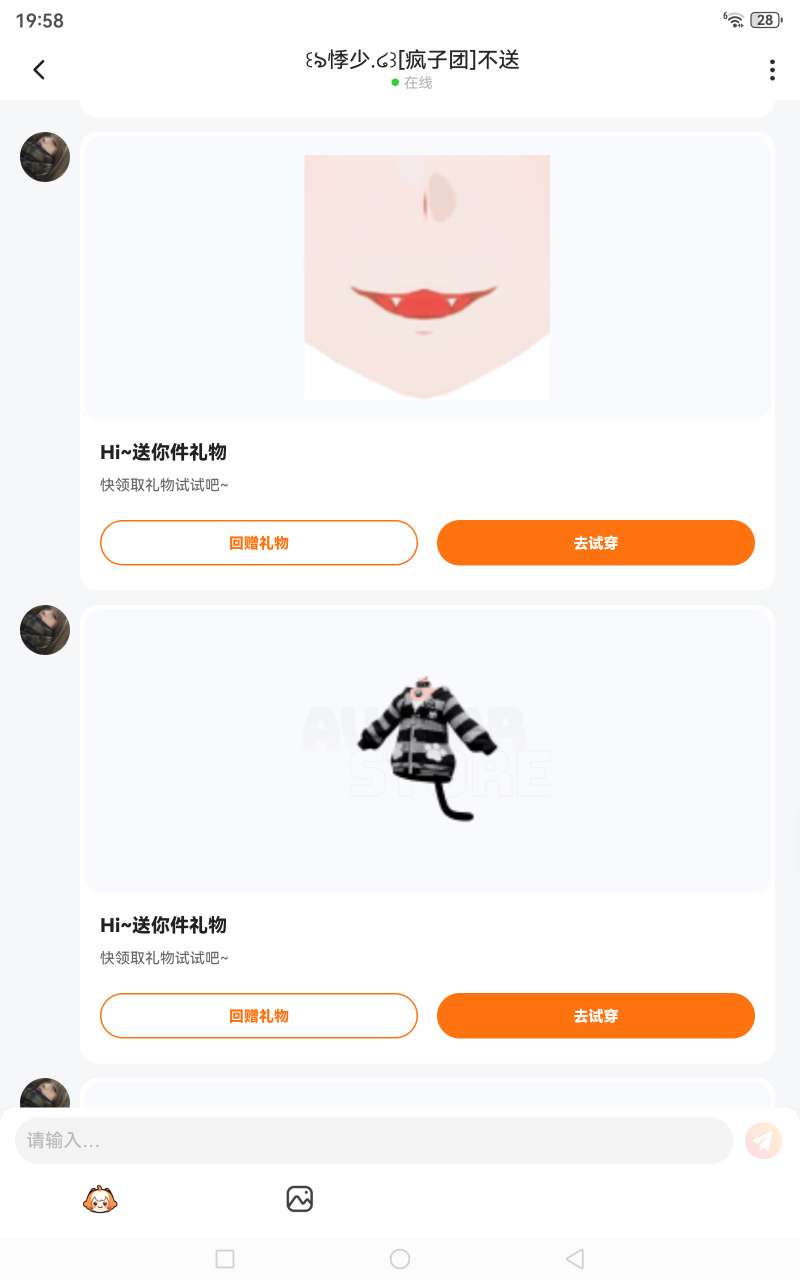View sender's avatar beside the fang mouth gift
Image resolution: width=800 pixels, height=1280 pixels.
pyautogui.click(x=45, y=157)
